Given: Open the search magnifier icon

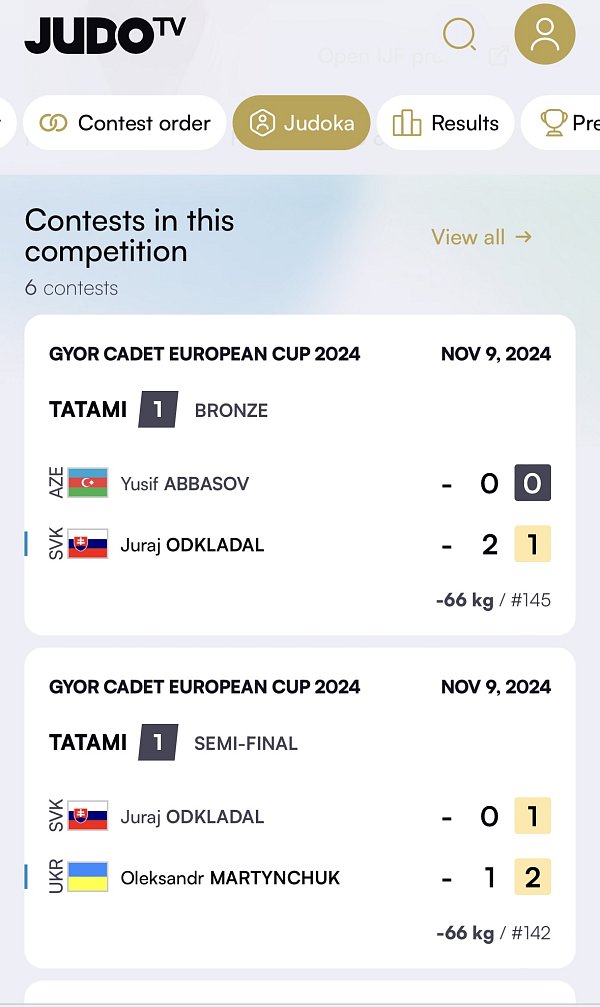Looking at the screenshot, I should (x=459, y=34).
